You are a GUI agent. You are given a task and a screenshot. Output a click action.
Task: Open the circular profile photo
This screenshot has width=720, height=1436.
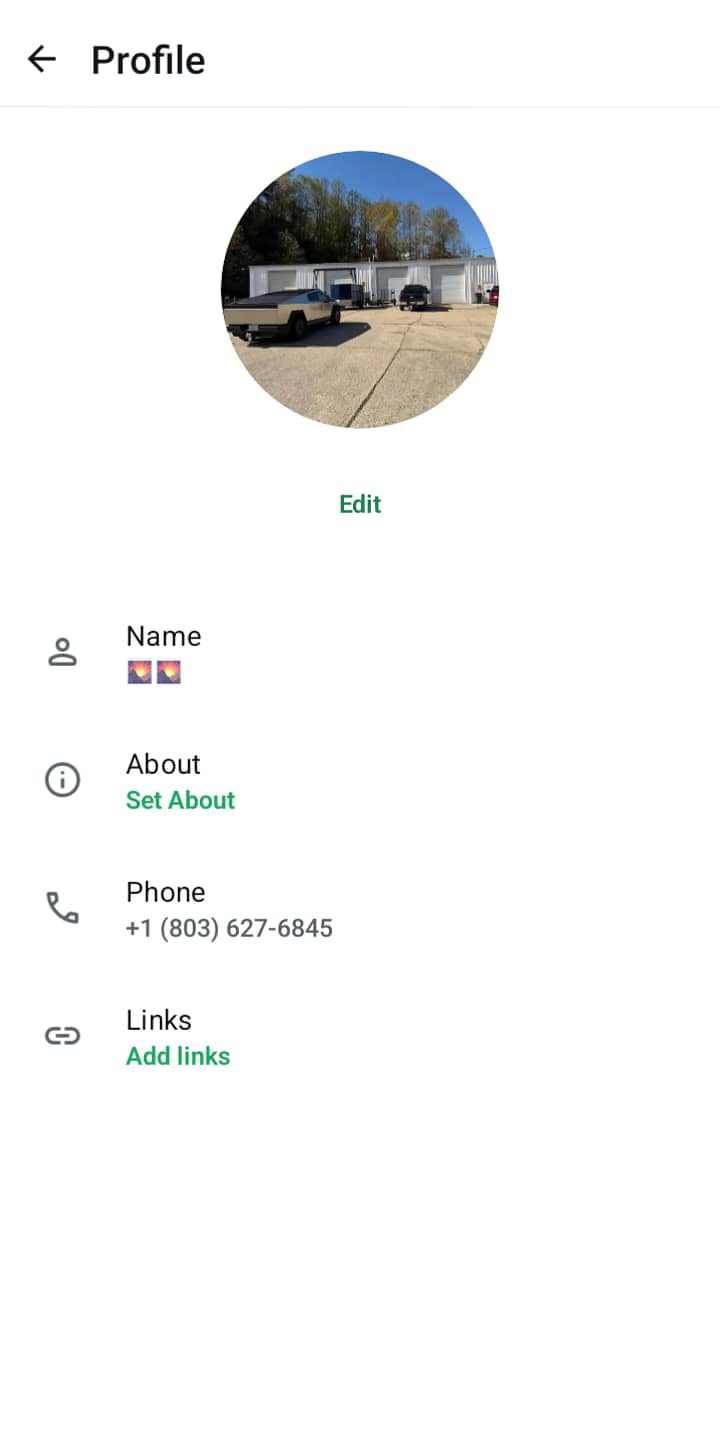360,290
